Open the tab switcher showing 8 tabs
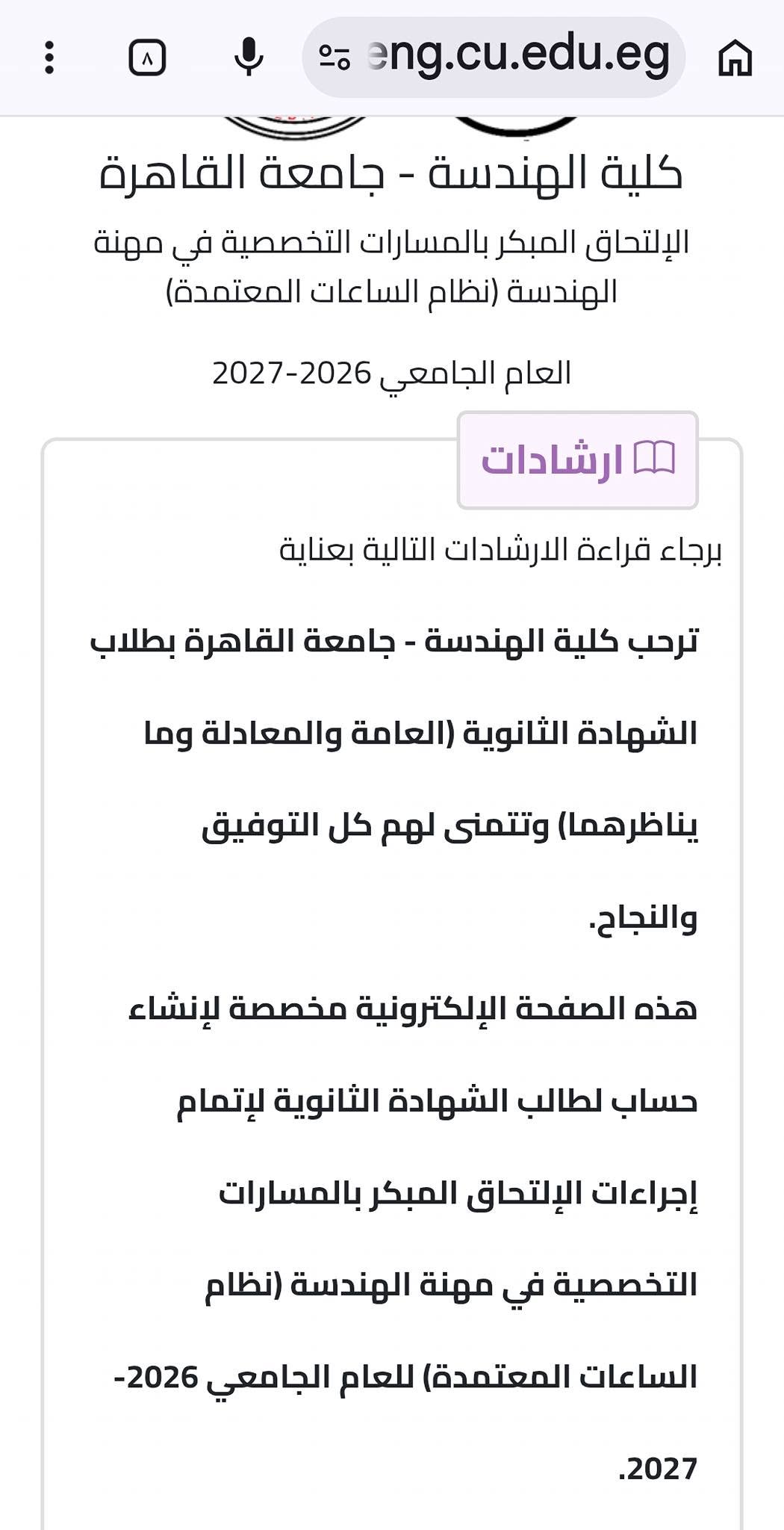 click(x=147, y=58)
